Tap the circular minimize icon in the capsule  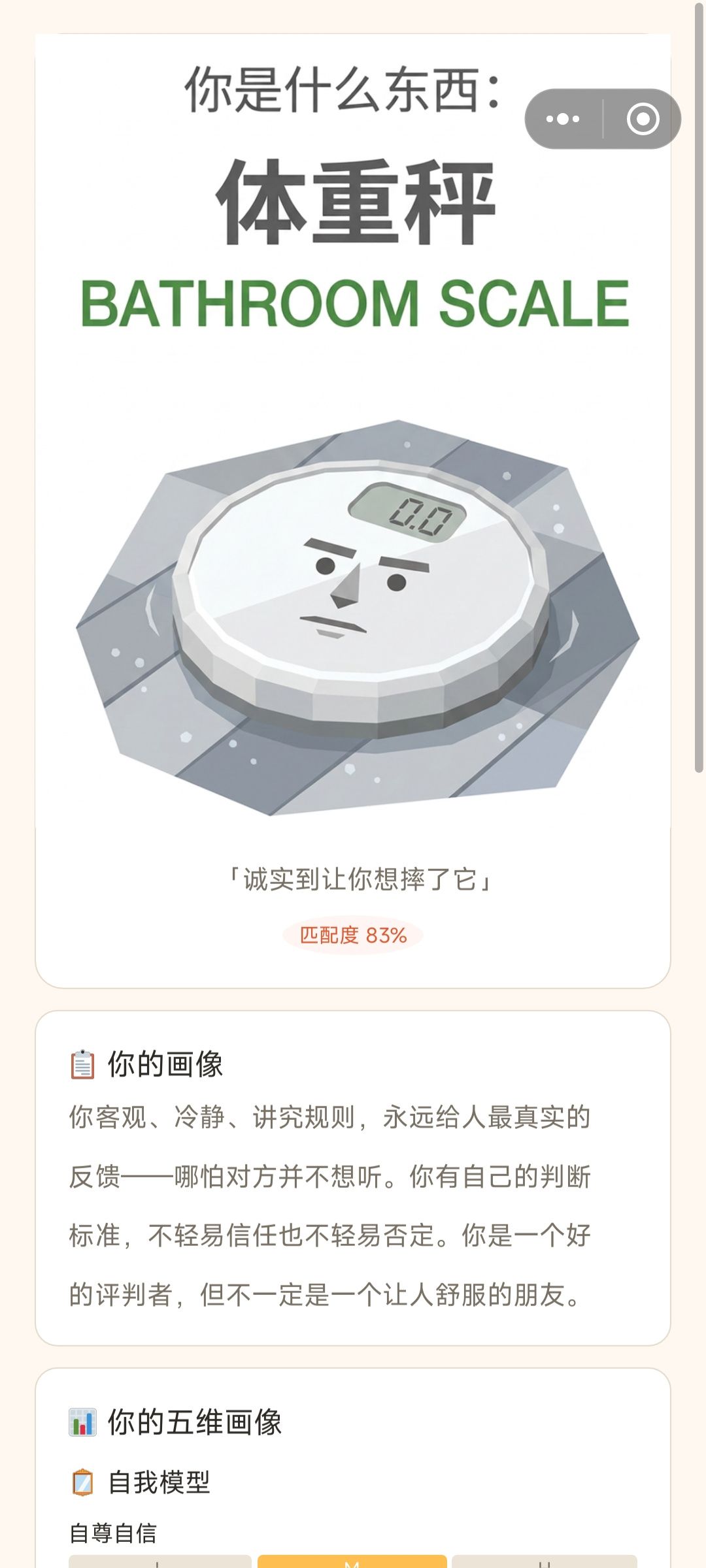642,118
